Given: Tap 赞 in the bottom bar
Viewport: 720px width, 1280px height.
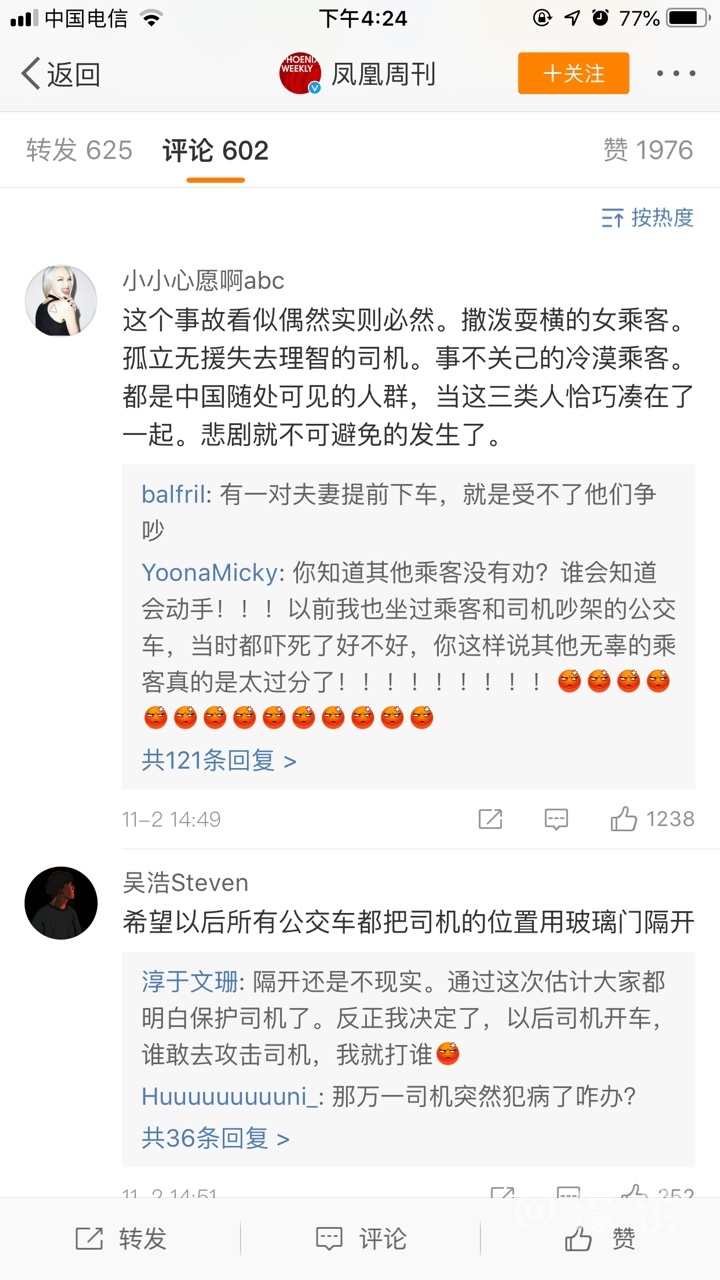Looking at the screenshot, I should (600, 1239).
